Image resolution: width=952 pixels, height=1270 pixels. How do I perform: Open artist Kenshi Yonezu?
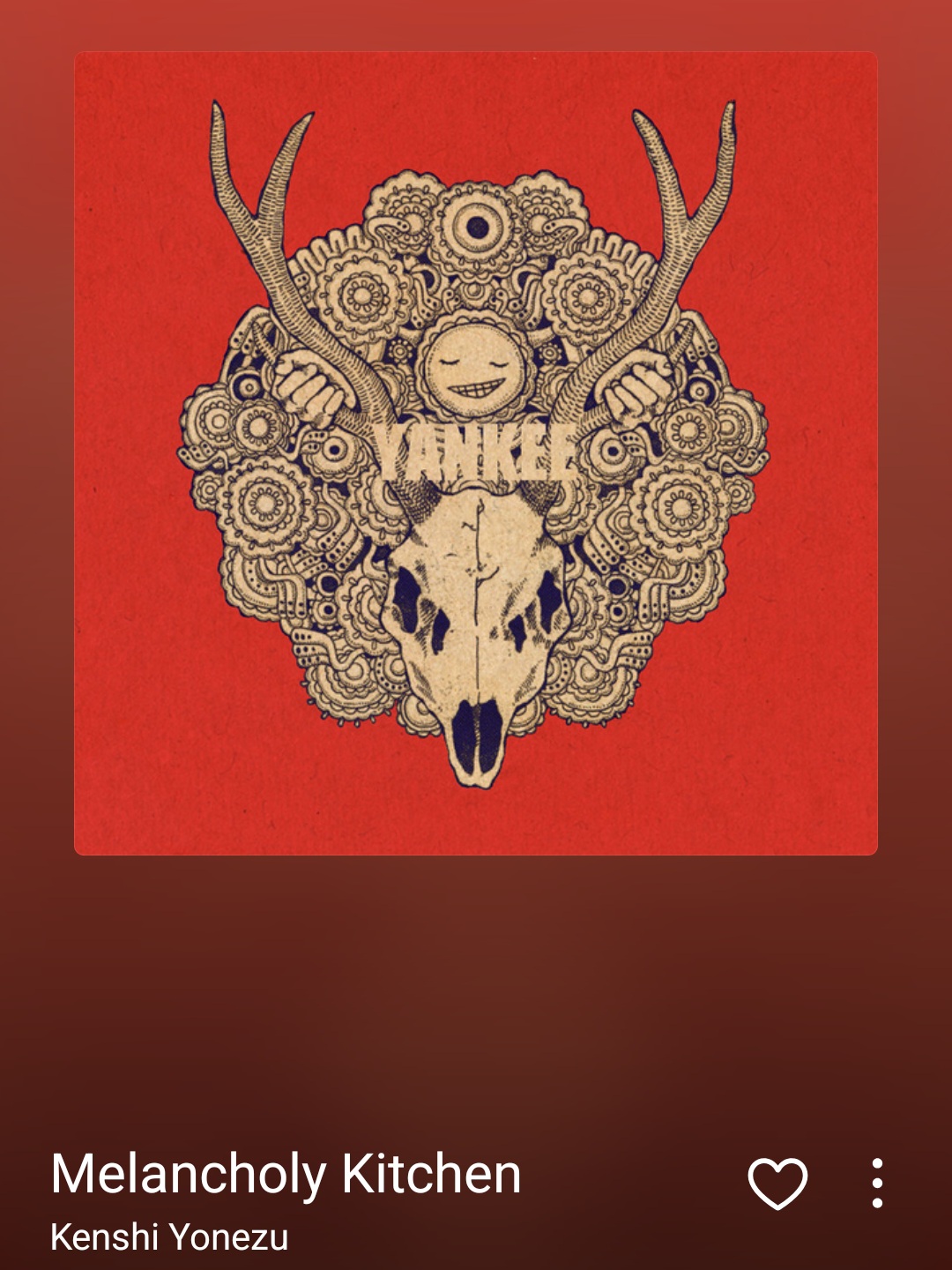[x=169, y=1237]
